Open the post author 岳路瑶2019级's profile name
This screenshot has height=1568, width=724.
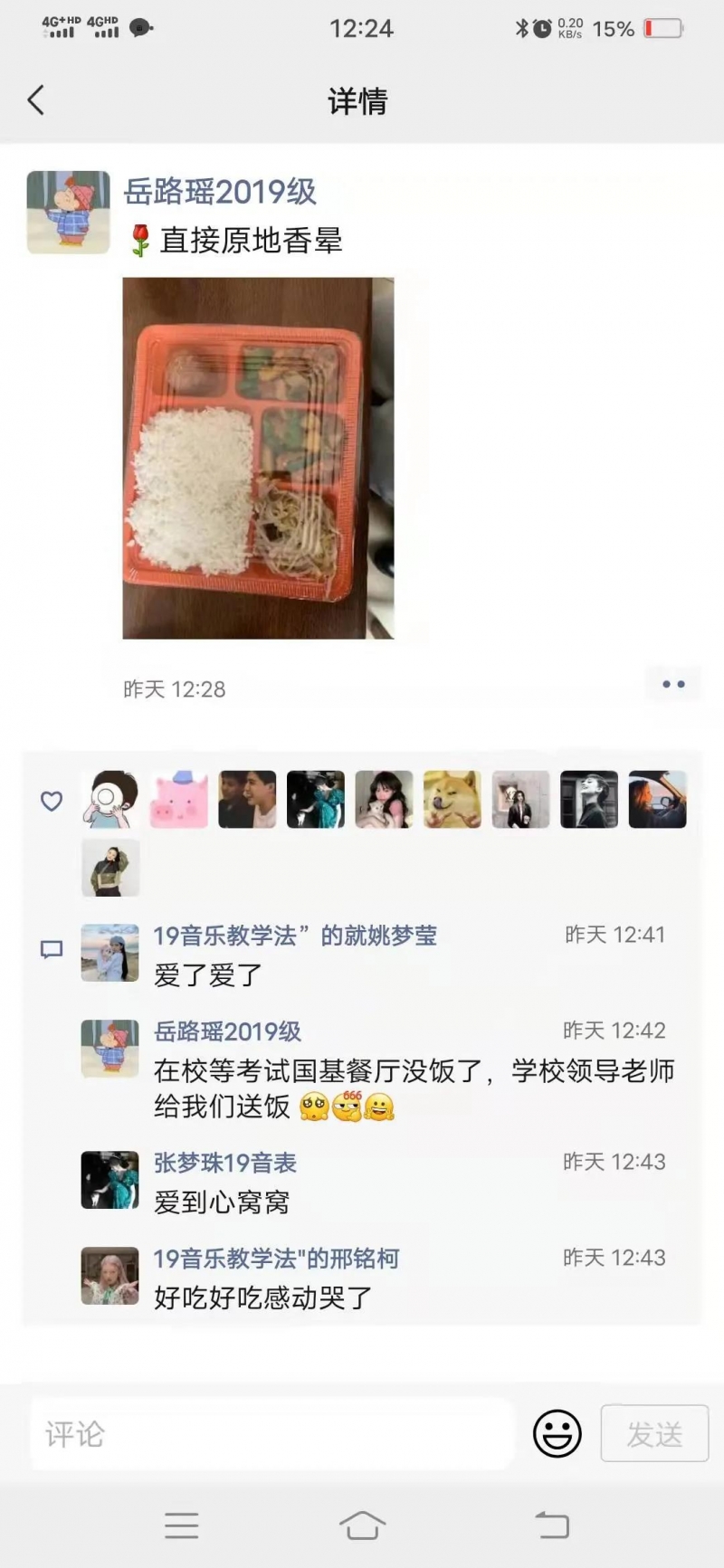220,192
